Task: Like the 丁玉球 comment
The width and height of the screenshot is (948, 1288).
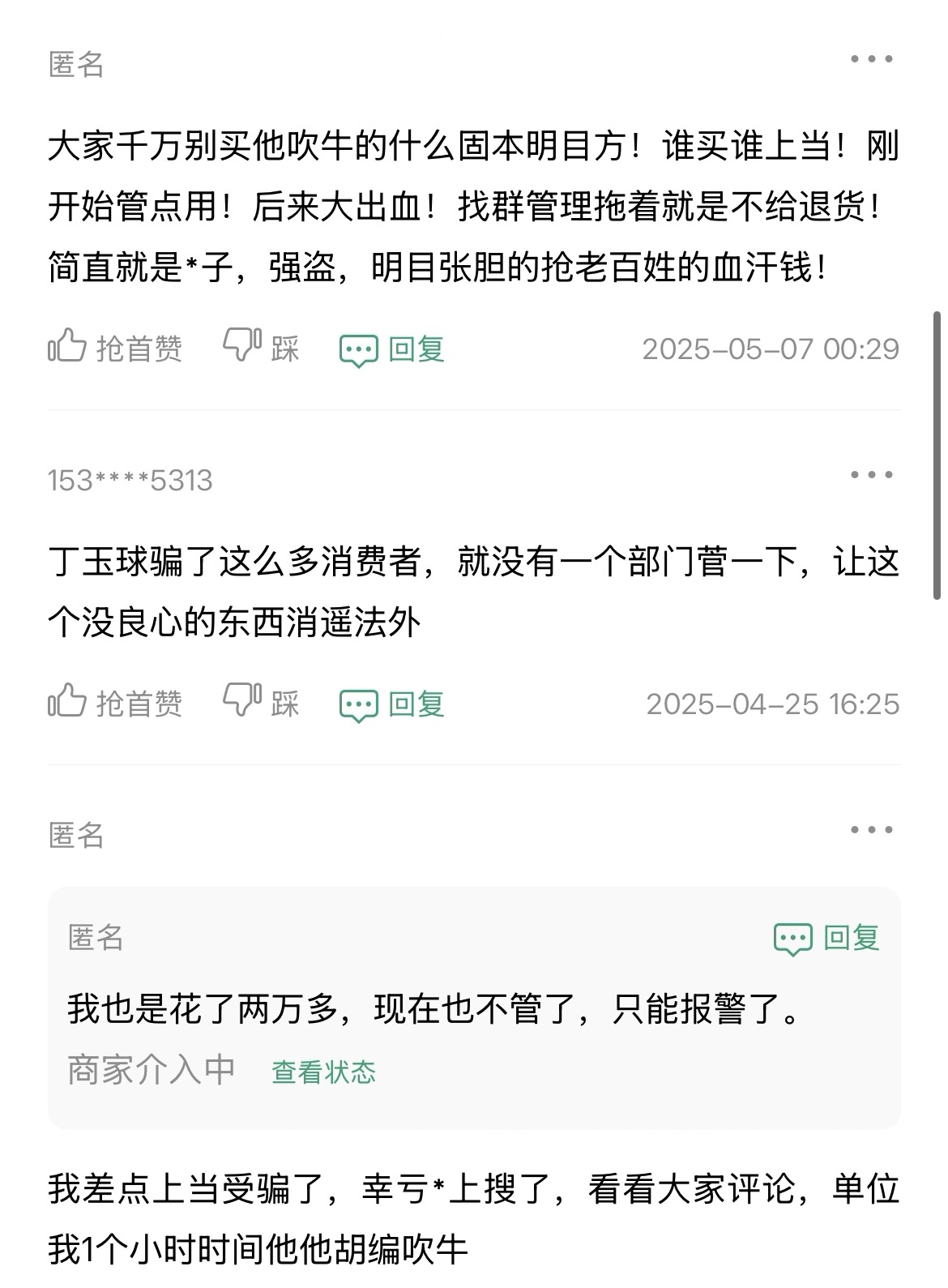Action: click(114, 703)
